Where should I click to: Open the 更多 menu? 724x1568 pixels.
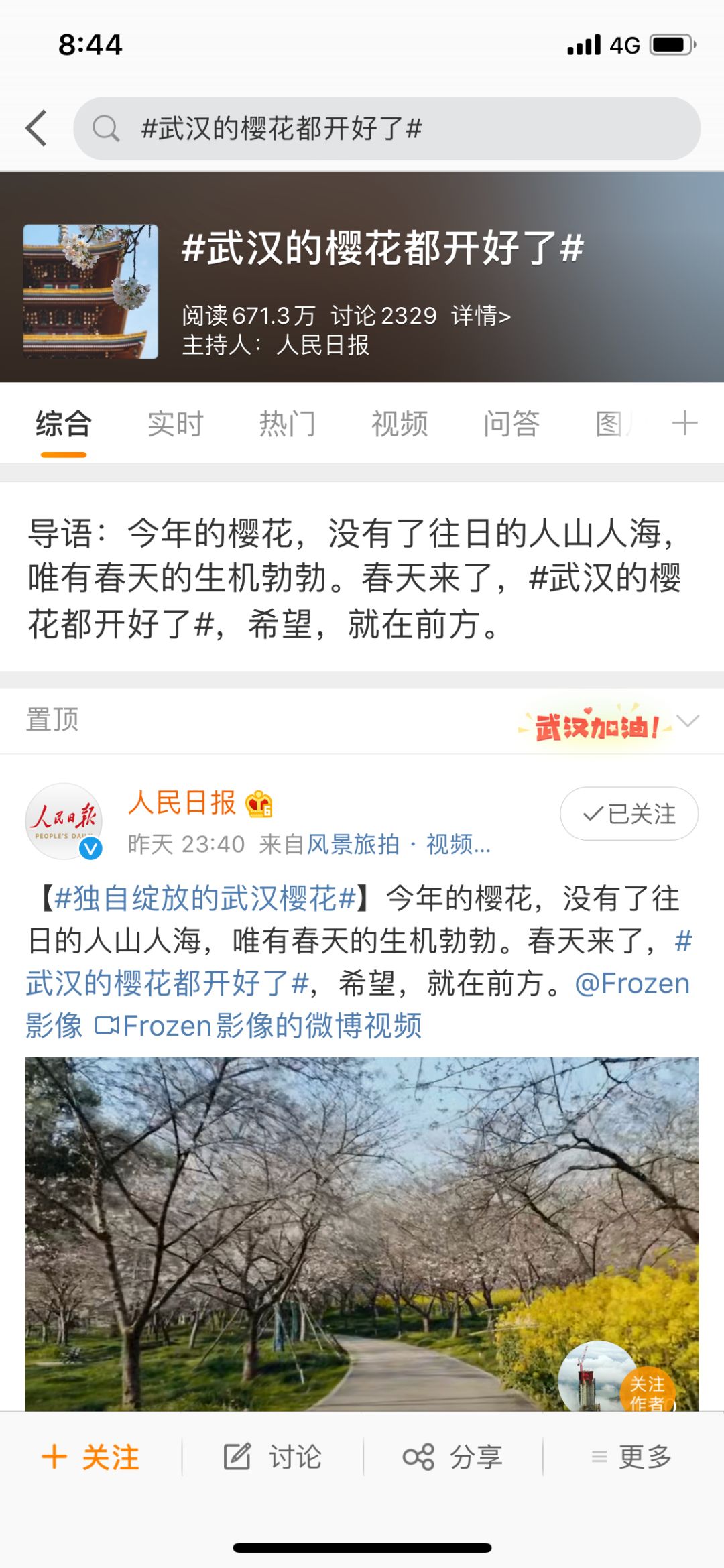[632, 1457]
